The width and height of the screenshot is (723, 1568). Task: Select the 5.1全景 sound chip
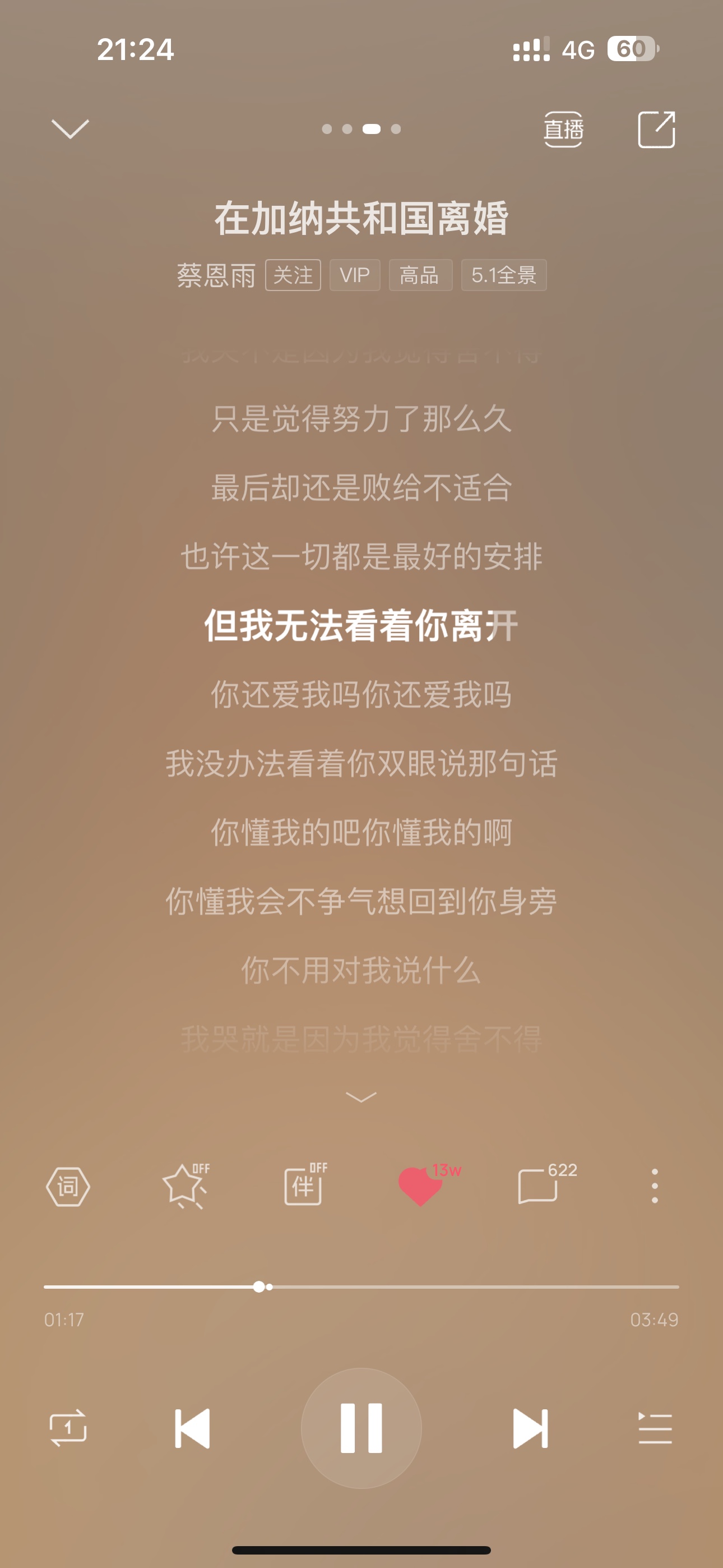tap(503, 275)
